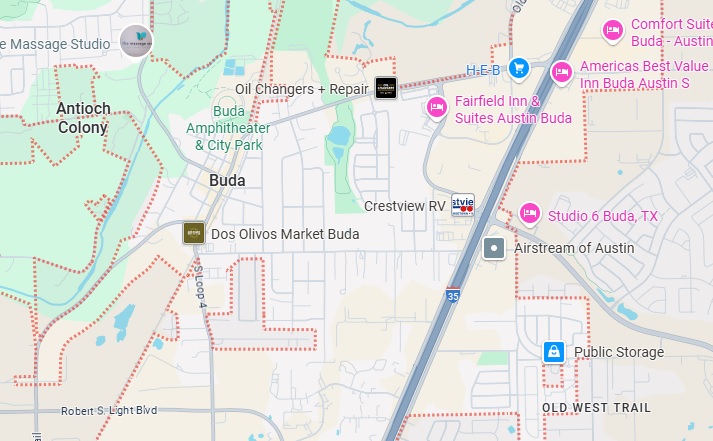
Task: Open the Oil Changers + Repair marker
Action: point(386,88)
